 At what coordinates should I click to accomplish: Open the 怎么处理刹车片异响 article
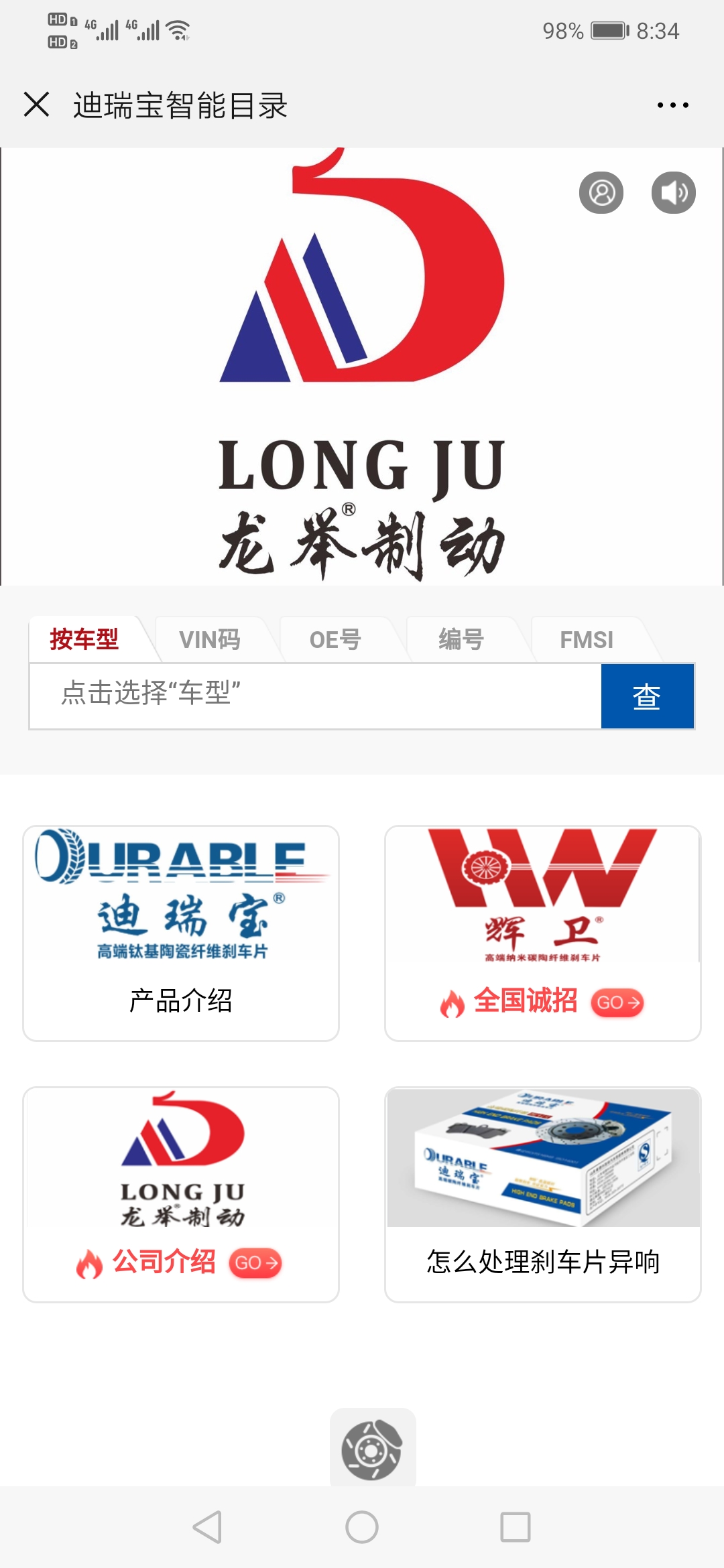542,1194
